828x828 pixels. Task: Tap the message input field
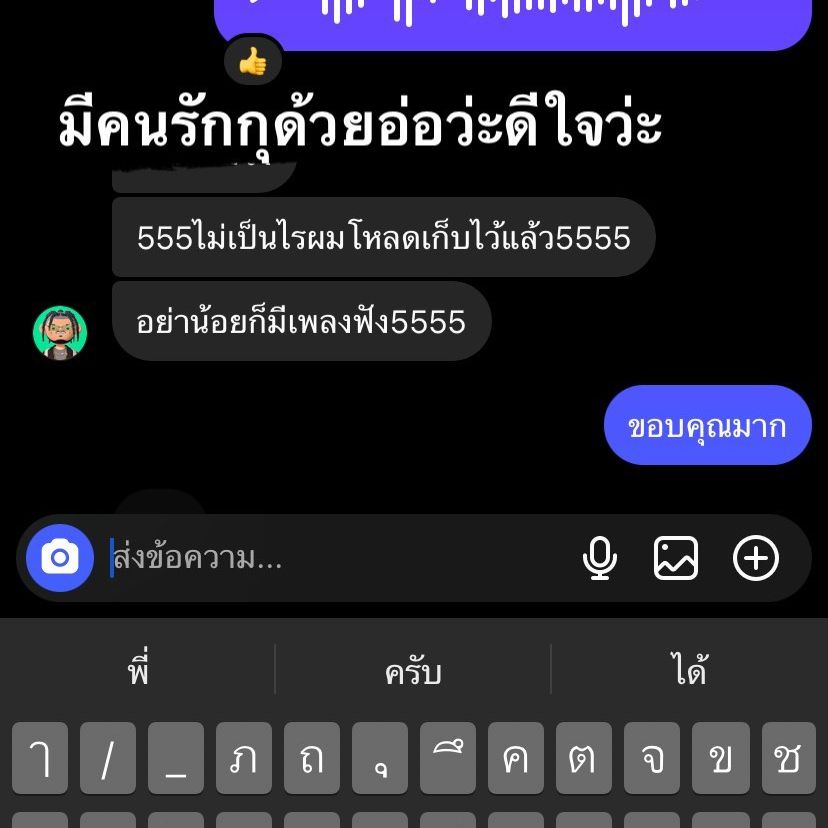click(330, 558)
